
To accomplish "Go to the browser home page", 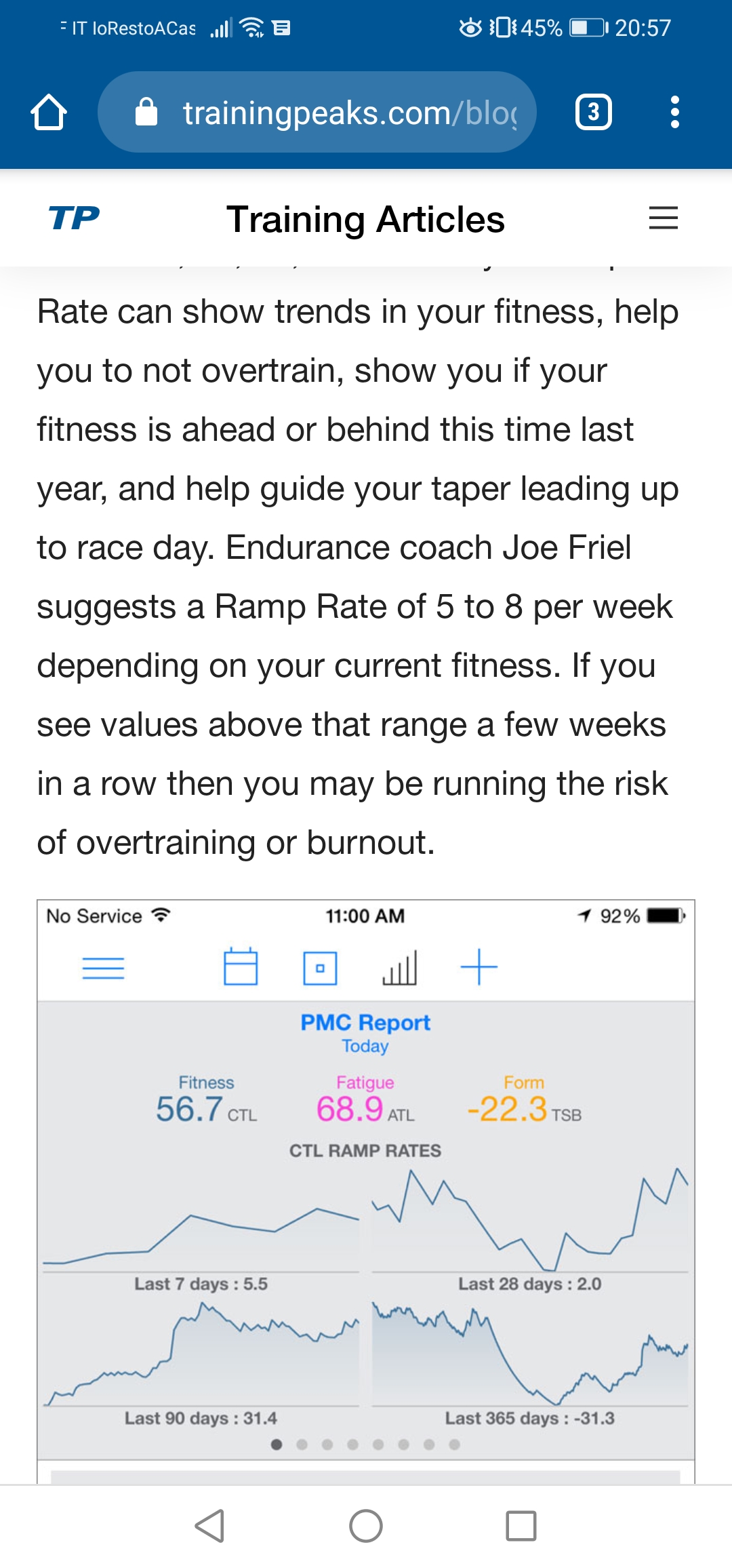I will [49, 112].
